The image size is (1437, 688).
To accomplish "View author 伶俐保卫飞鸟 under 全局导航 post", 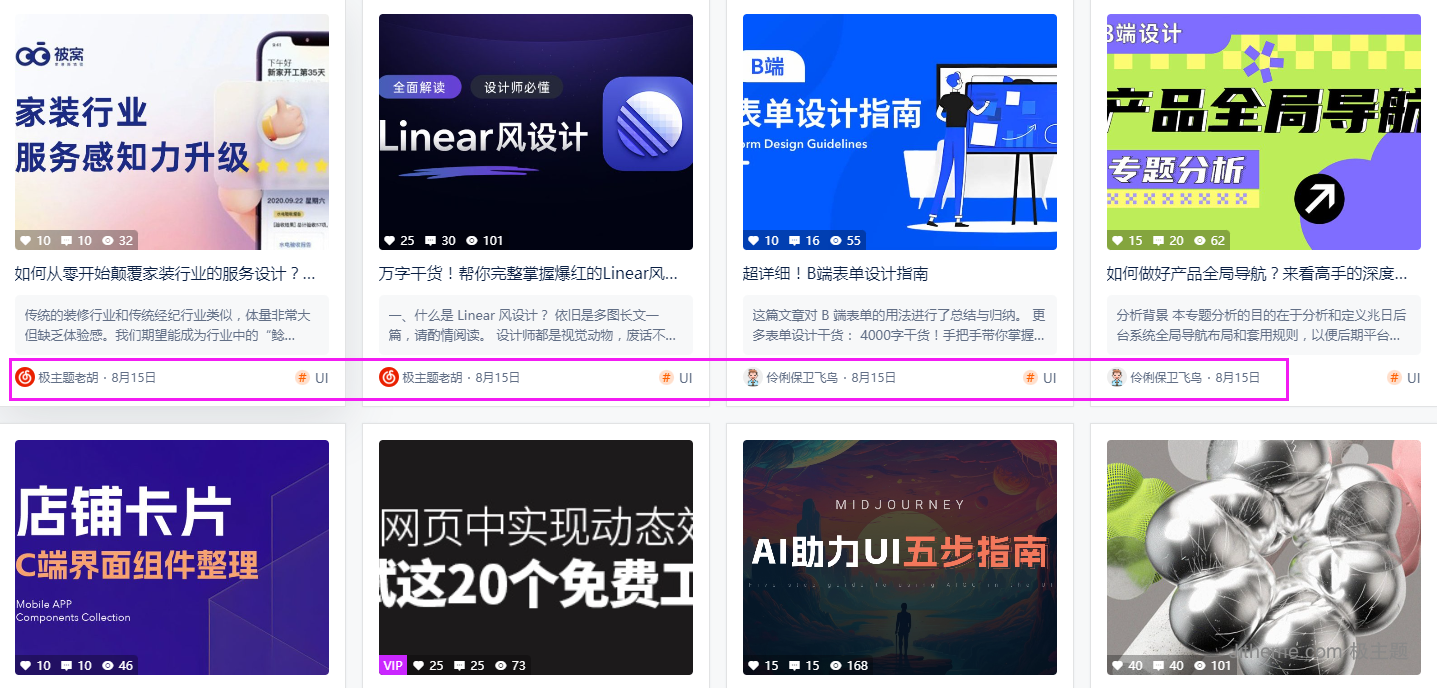I will [1165, 378].
